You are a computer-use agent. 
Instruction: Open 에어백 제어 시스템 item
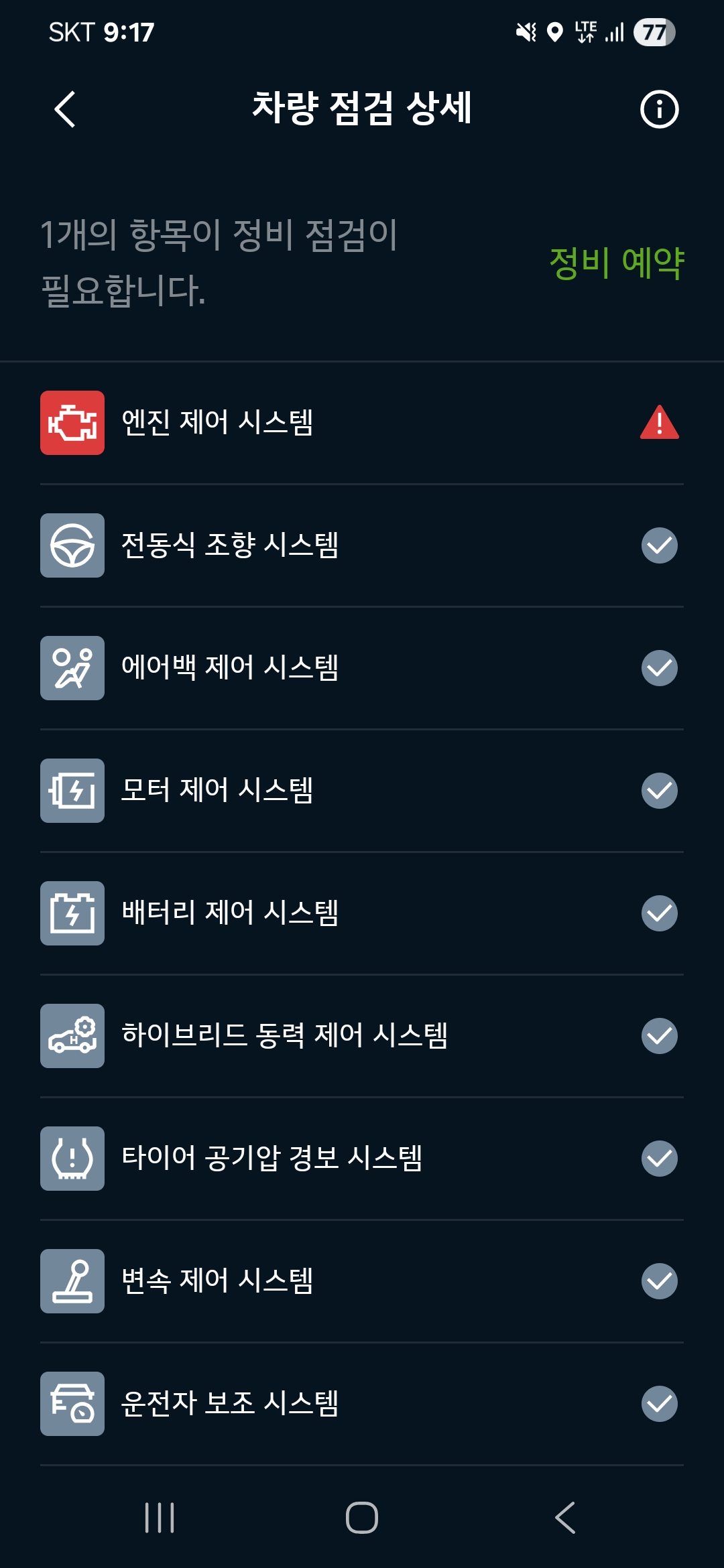362,668
